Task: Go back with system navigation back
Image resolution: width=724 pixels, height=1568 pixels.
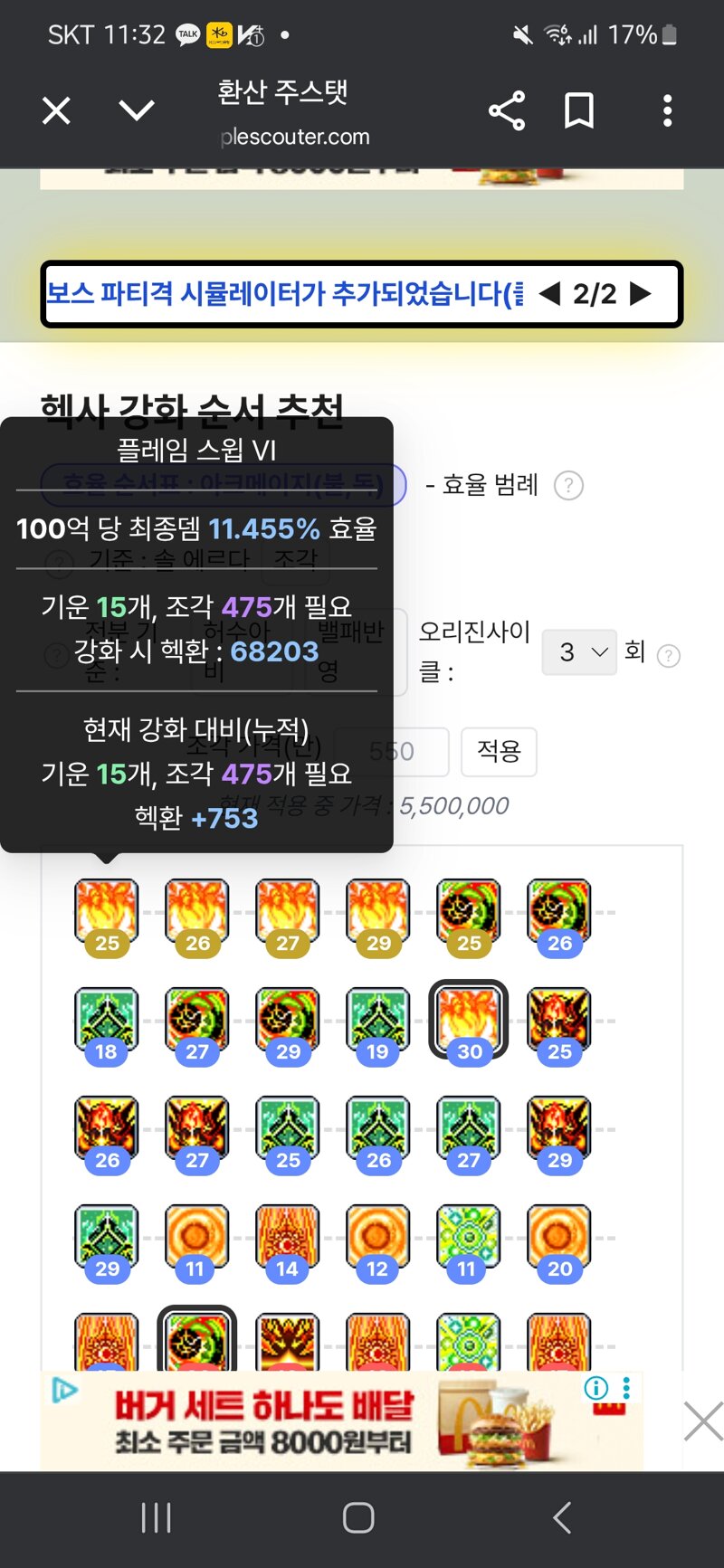Action: (x=562, y=1517)
